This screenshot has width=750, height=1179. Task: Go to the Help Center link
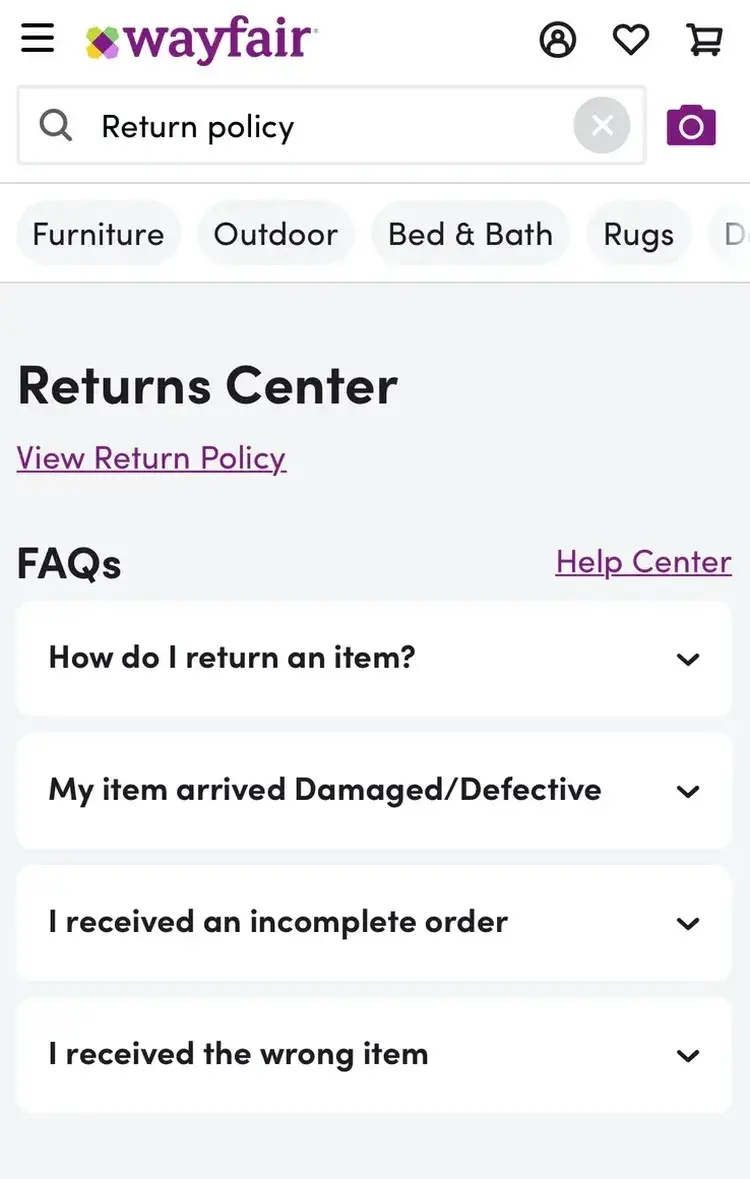643,562
